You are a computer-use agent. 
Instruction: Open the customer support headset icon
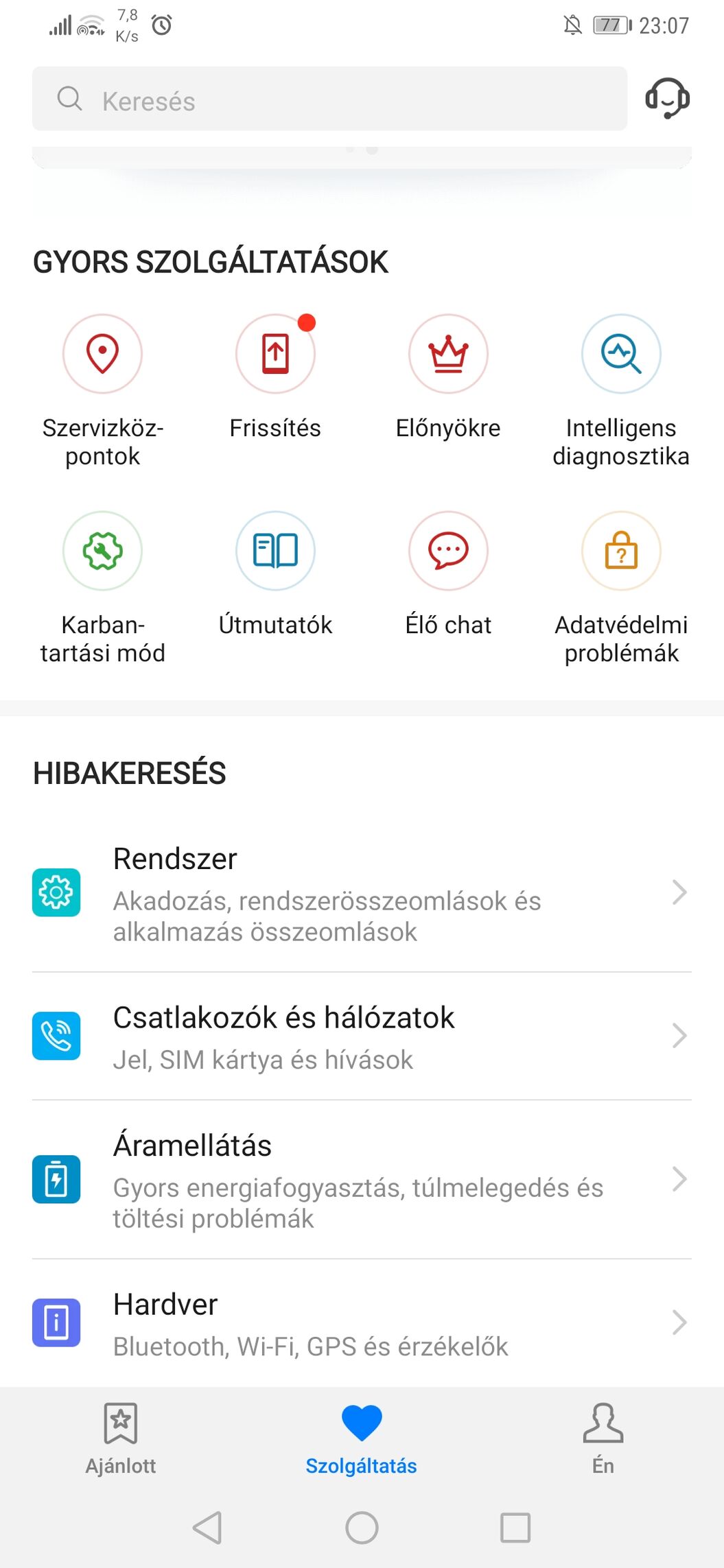coord(667,98)
